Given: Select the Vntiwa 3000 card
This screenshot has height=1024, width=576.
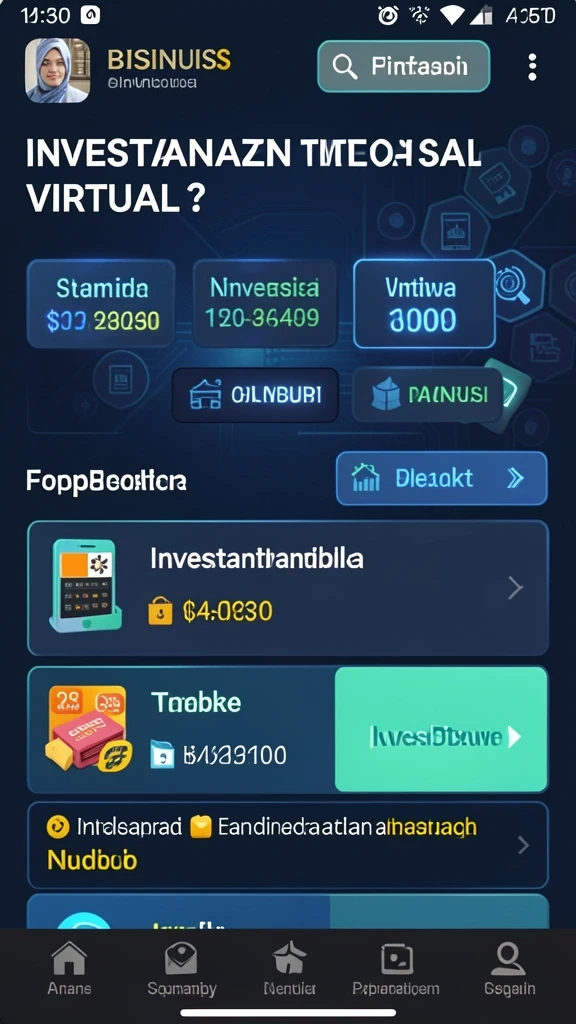Looking at the screenshot, I should [x=424, y=304].
